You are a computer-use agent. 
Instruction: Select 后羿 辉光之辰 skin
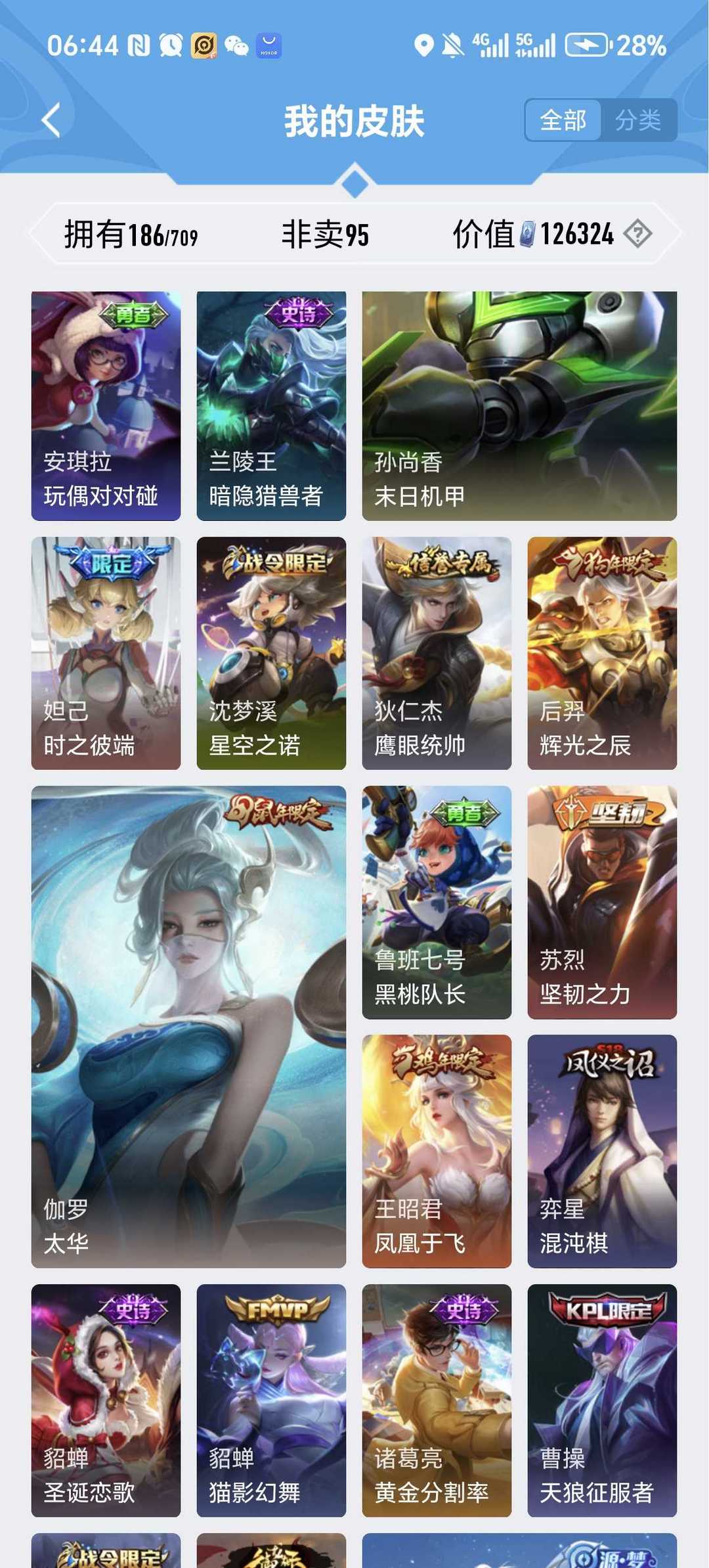(602, 653)
